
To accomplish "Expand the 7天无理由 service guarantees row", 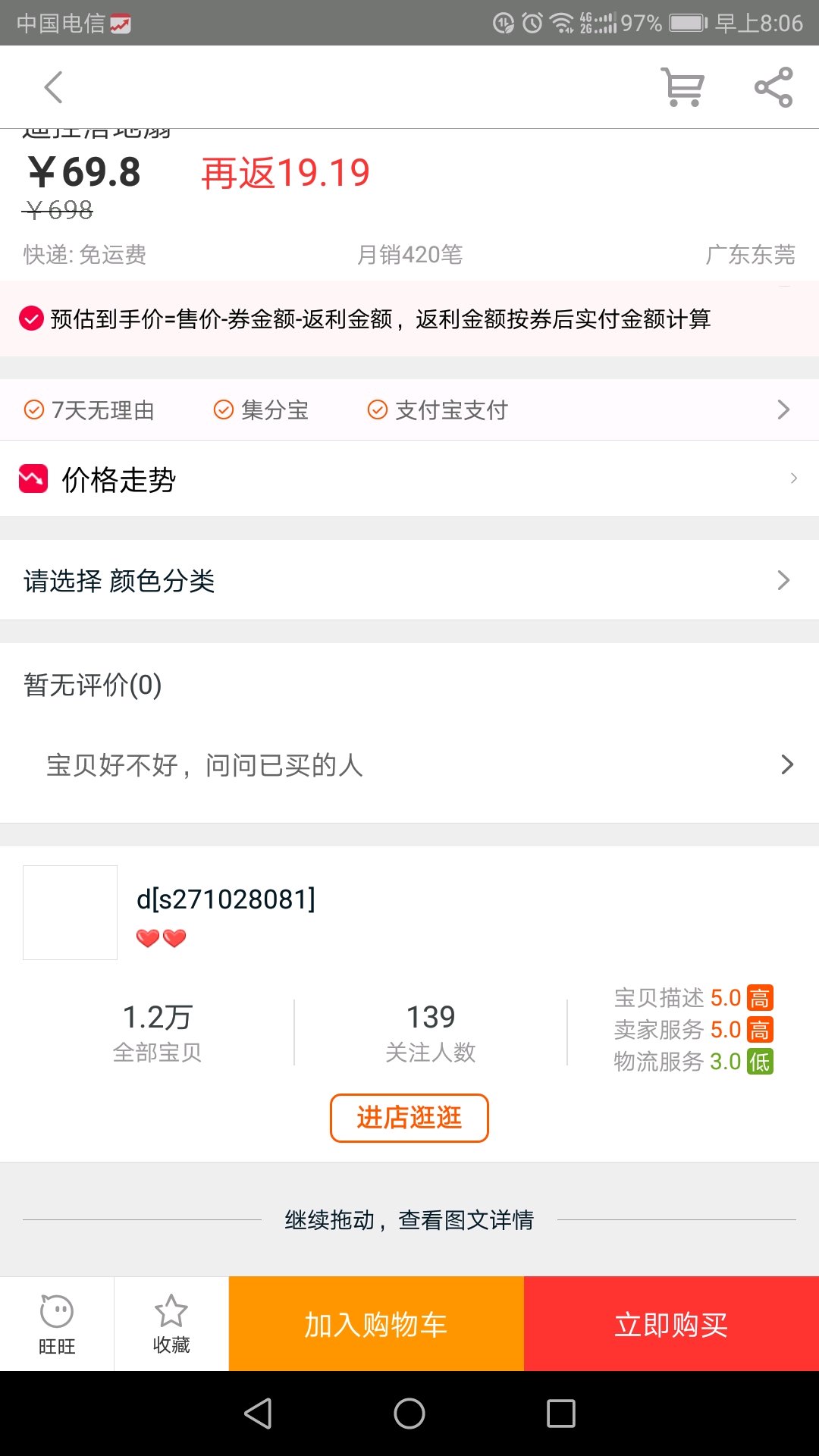I will (409, 409).
